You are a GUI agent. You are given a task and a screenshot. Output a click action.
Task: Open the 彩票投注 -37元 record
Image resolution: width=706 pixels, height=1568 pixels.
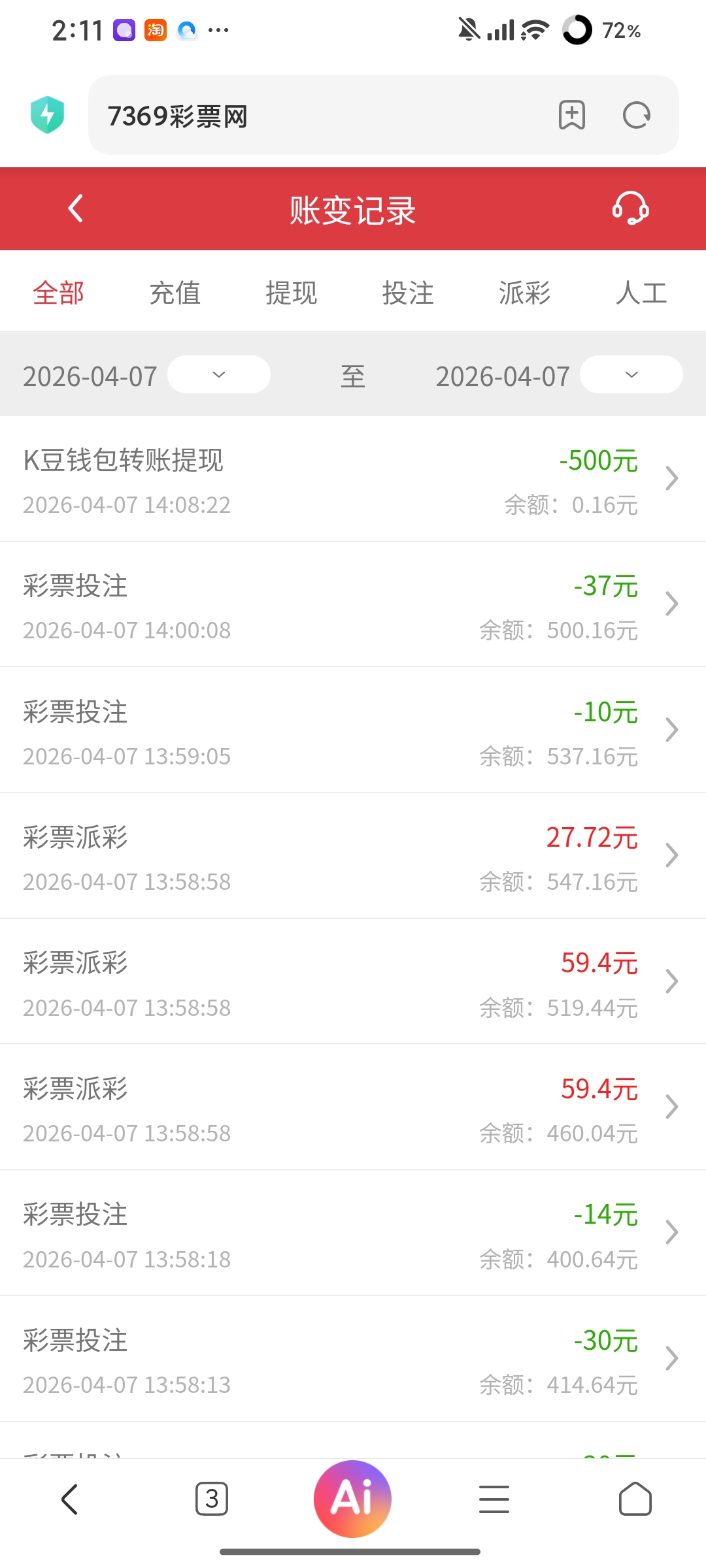[x=353, y=605]
